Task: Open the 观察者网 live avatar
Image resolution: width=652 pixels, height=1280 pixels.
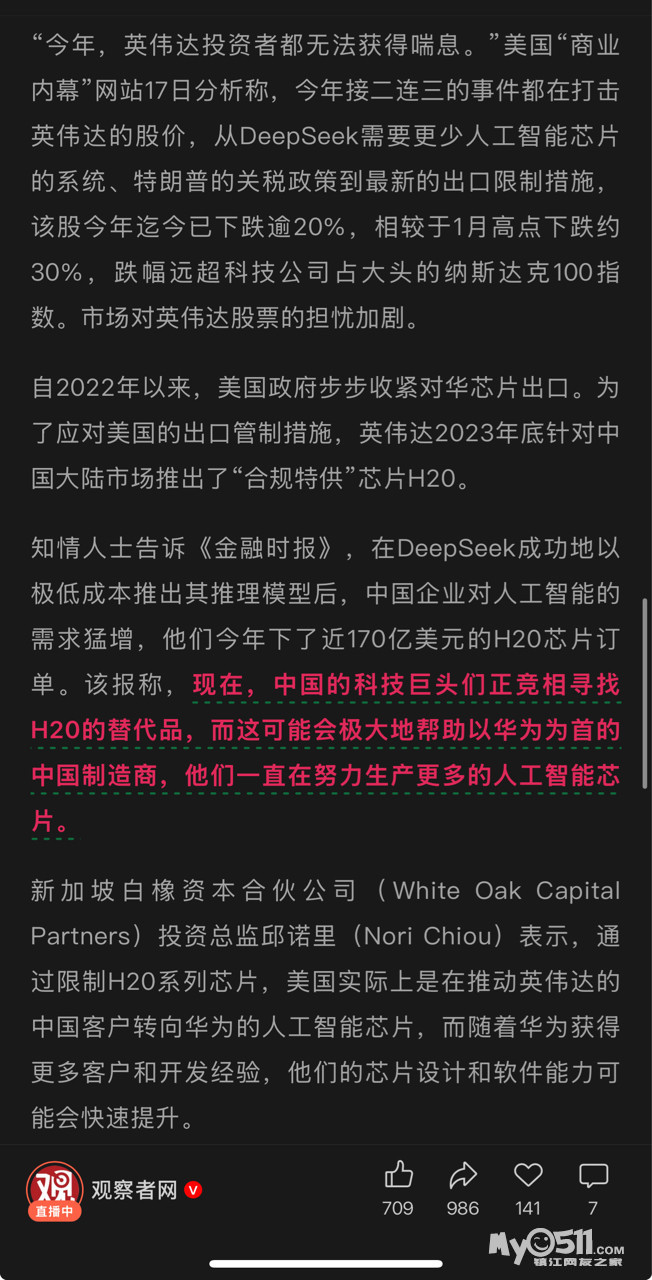Action: click(x=54, y=1192)
